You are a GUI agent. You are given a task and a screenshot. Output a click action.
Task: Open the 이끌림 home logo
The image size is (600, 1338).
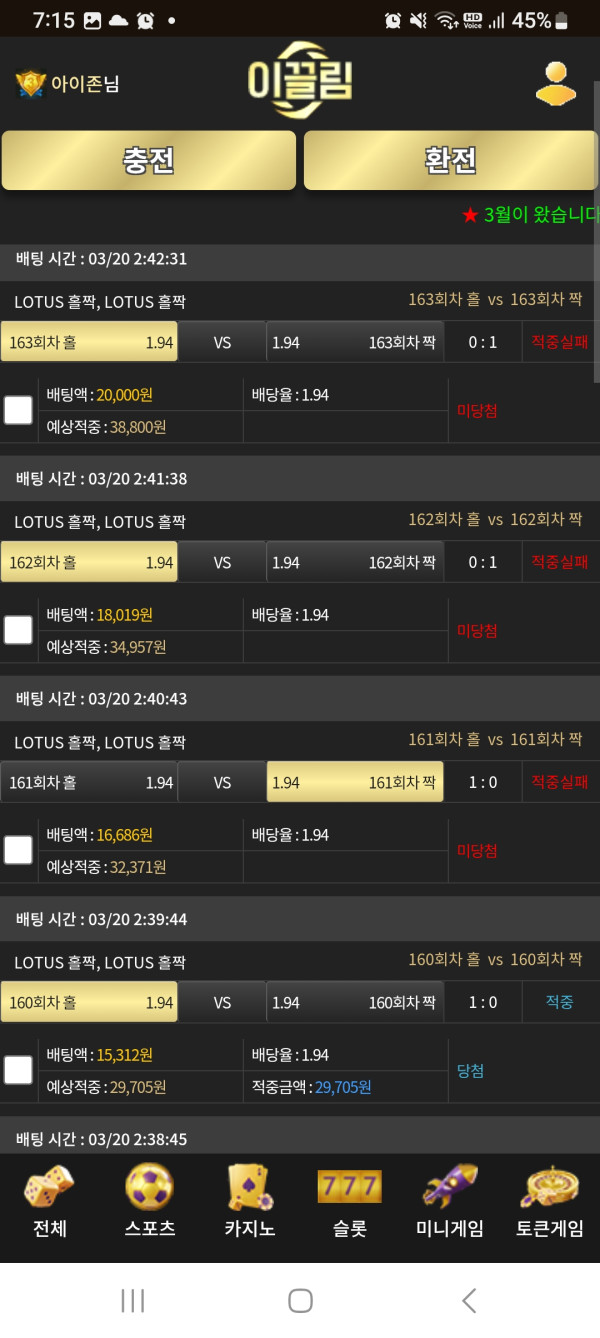point(300,82)
